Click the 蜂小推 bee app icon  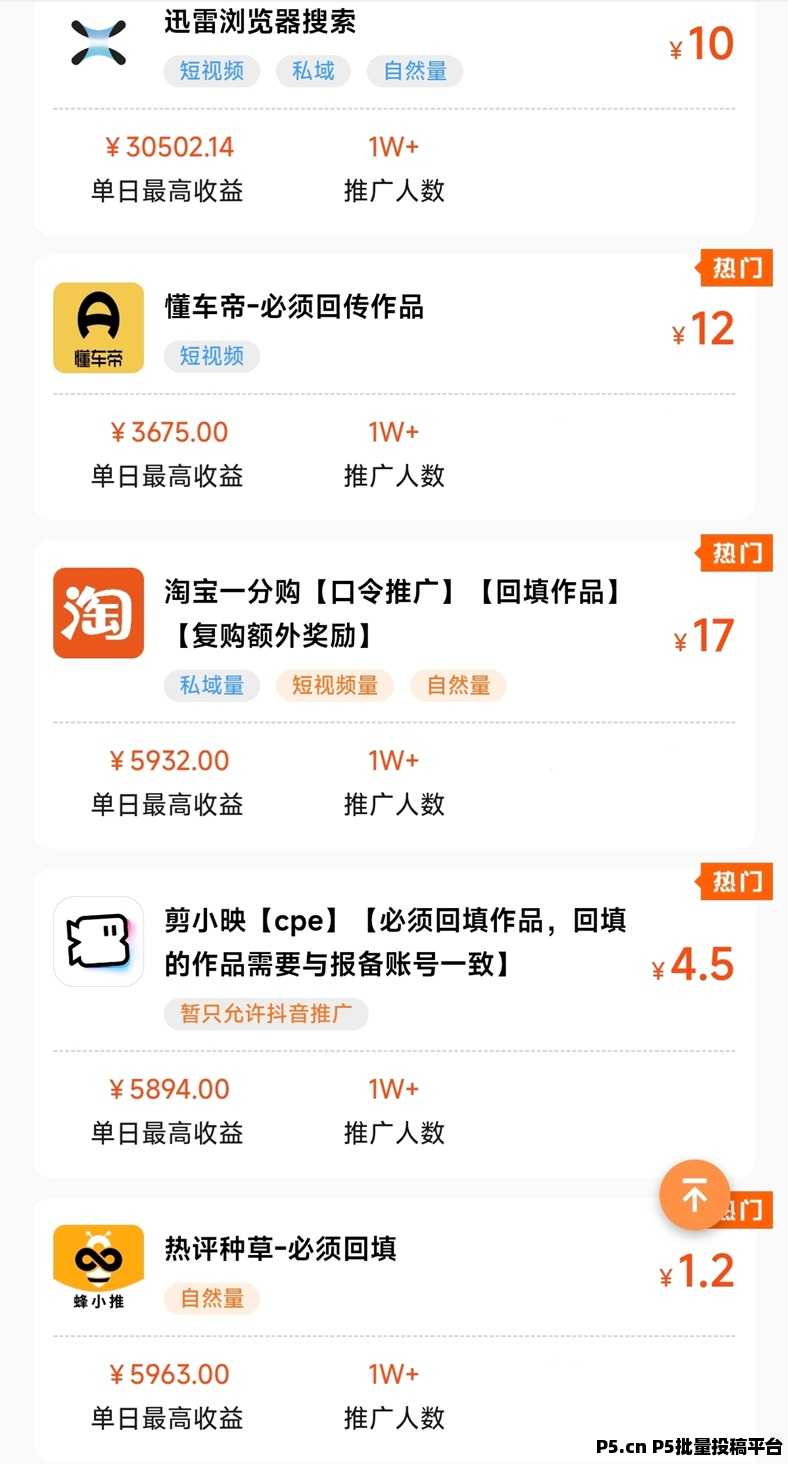click(x=98, y=1265)
